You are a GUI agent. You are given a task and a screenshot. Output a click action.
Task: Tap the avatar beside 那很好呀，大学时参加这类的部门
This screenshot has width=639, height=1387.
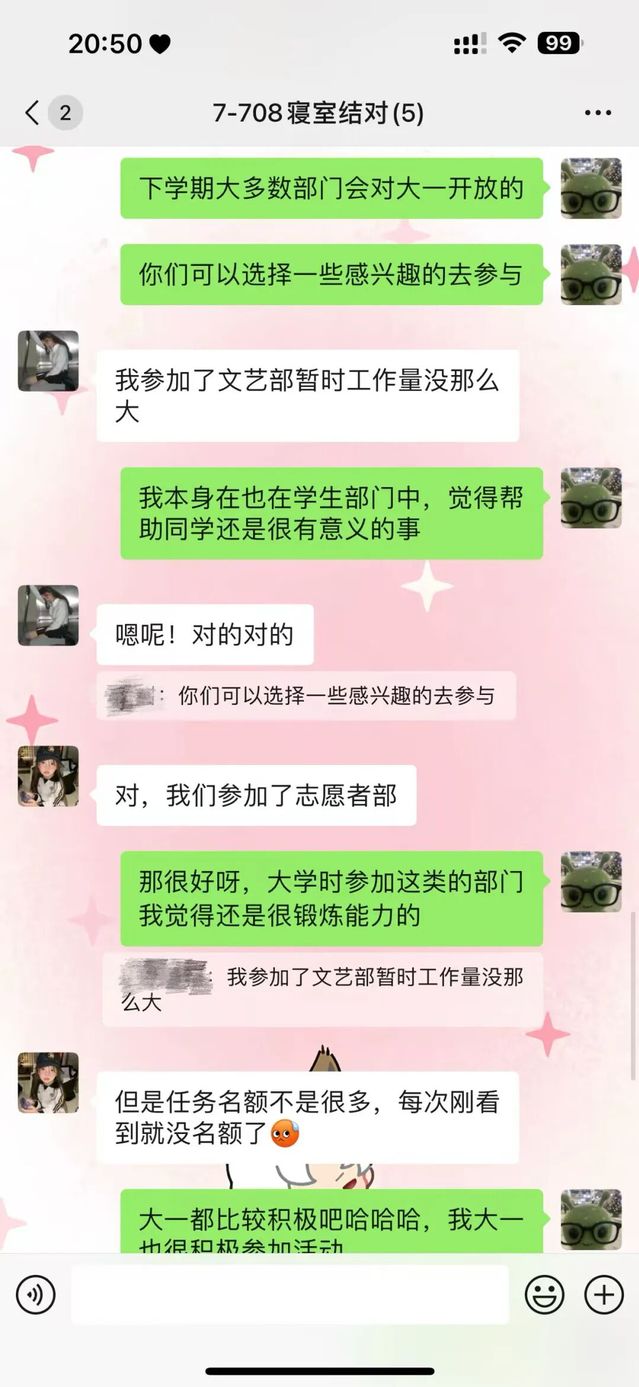590,881
